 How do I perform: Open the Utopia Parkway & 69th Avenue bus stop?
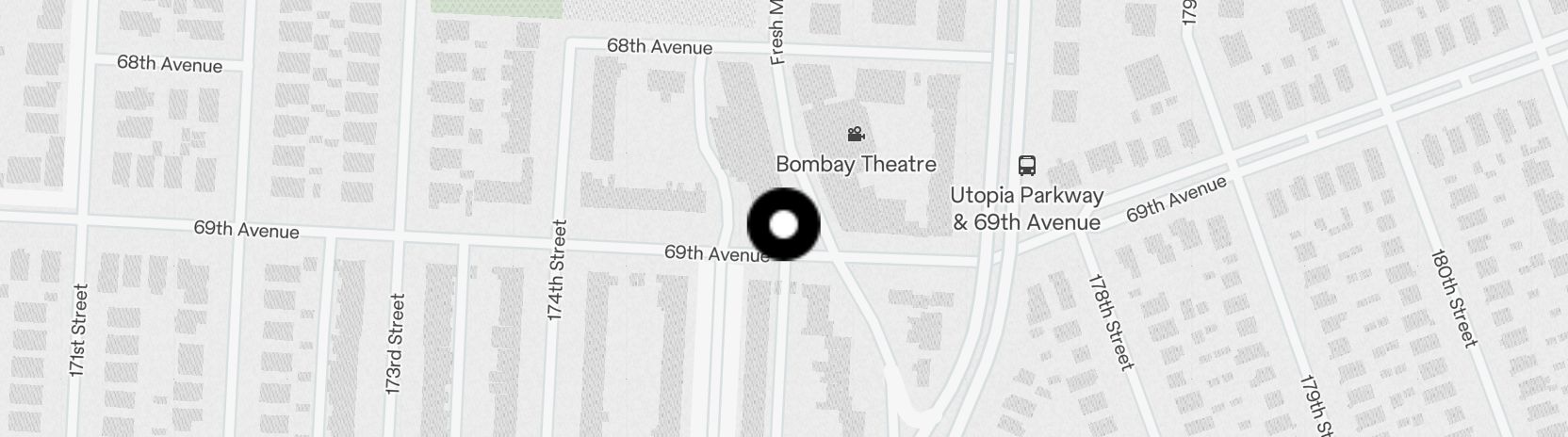(x=1027, y=166)
